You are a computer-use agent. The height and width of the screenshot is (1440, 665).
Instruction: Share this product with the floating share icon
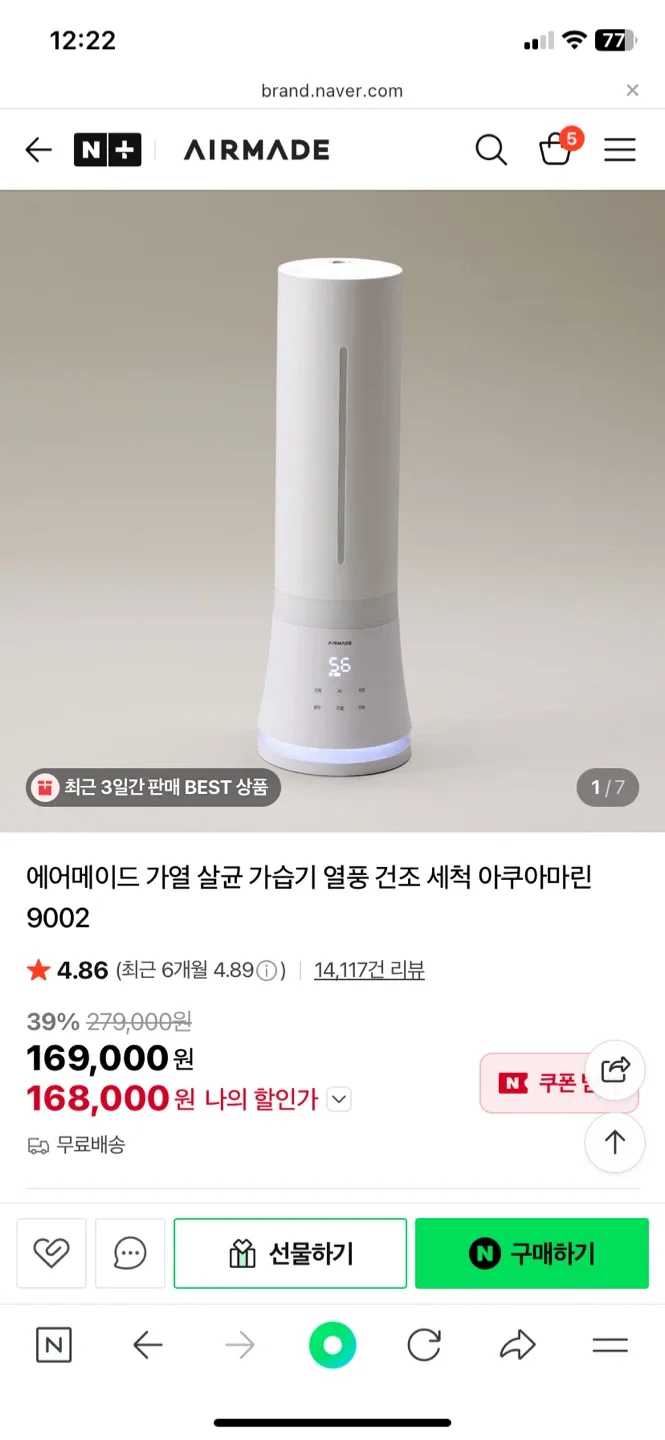point(615,1069)
